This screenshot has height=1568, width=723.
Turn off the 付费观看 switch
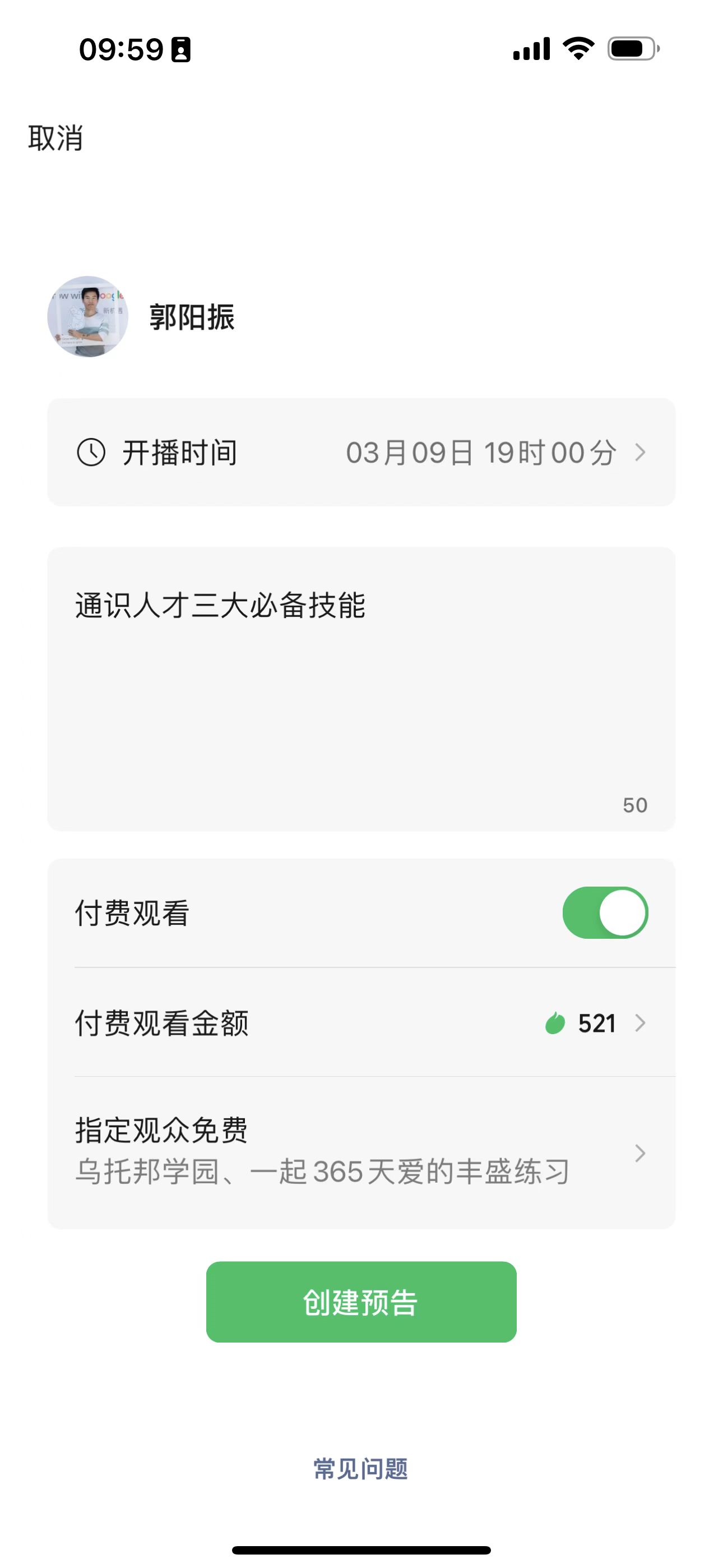(x=604, y=912)
